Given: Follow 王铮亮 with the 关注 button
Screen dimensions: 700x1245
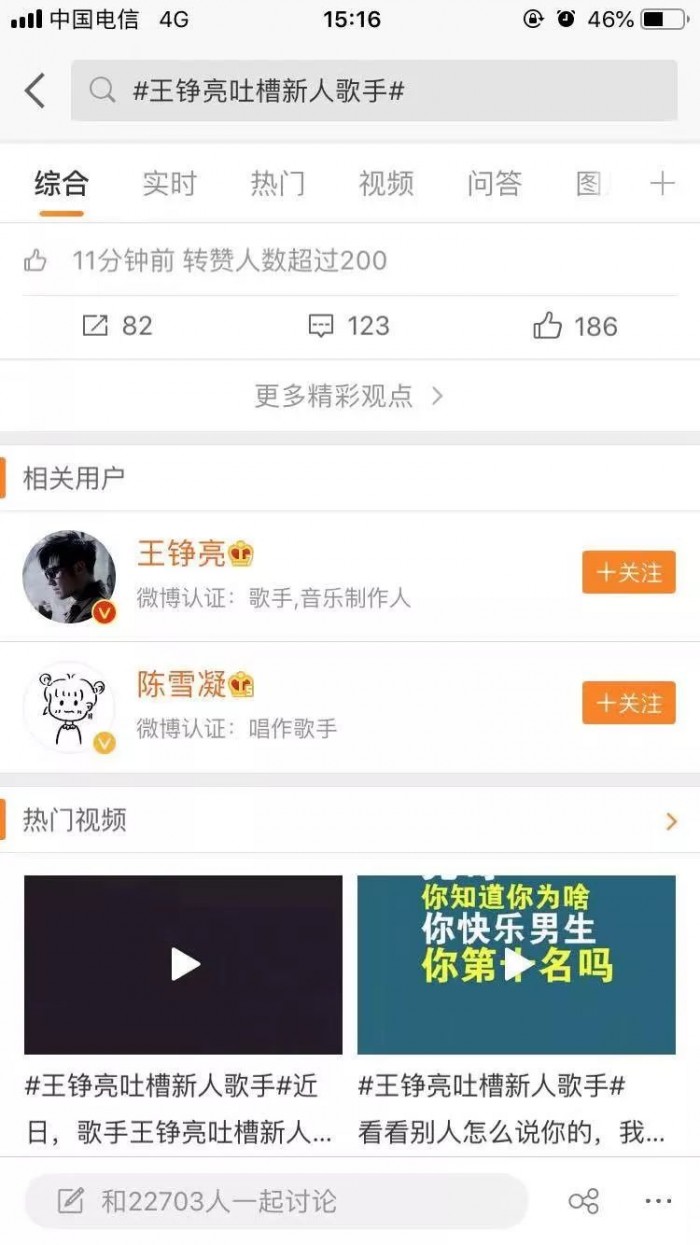Looking at the screenshot, I should point(629,573).
